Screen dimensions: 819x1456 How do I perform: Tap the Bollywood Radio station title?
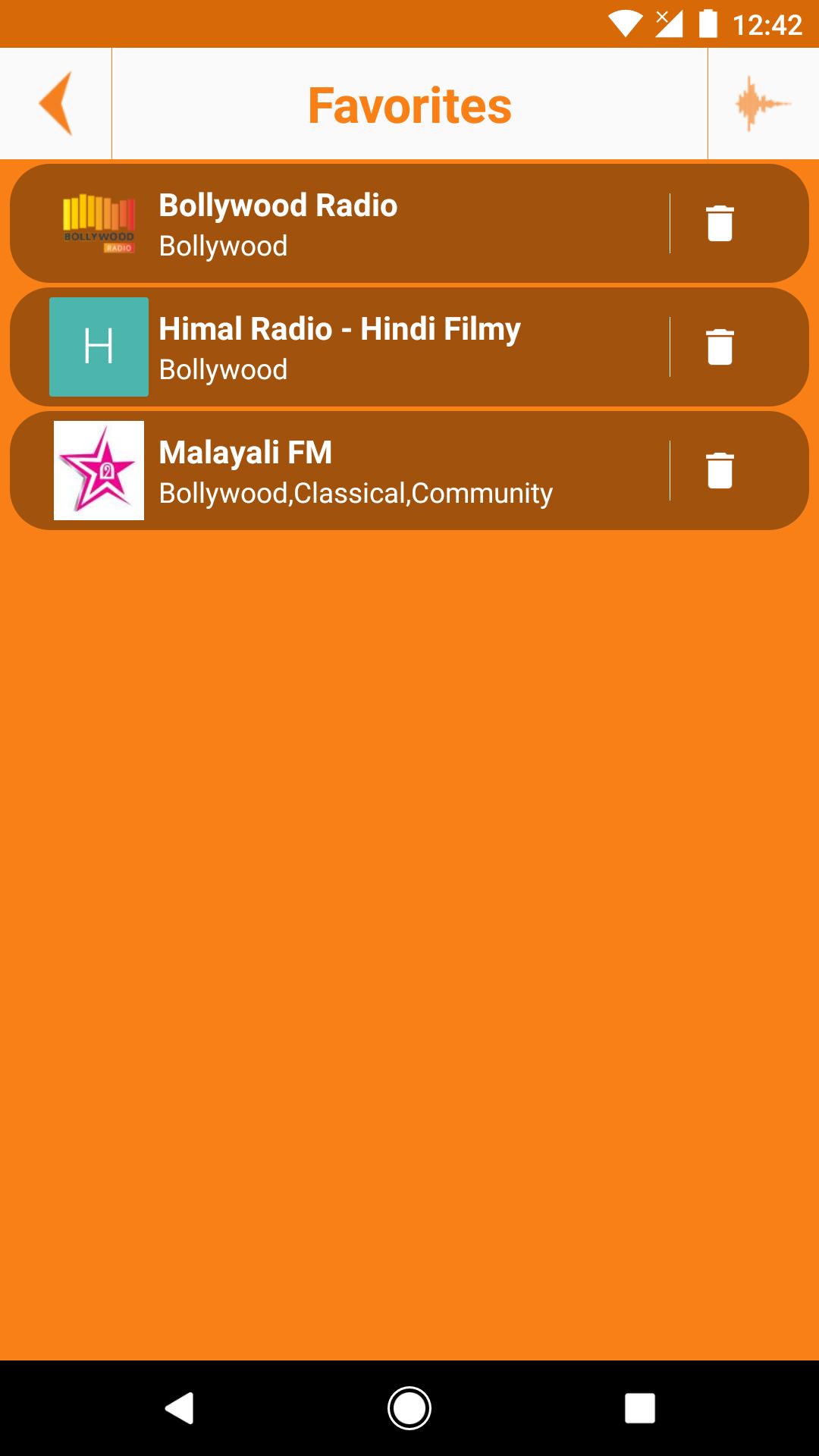pyautogui.click(x=278, y=205)
